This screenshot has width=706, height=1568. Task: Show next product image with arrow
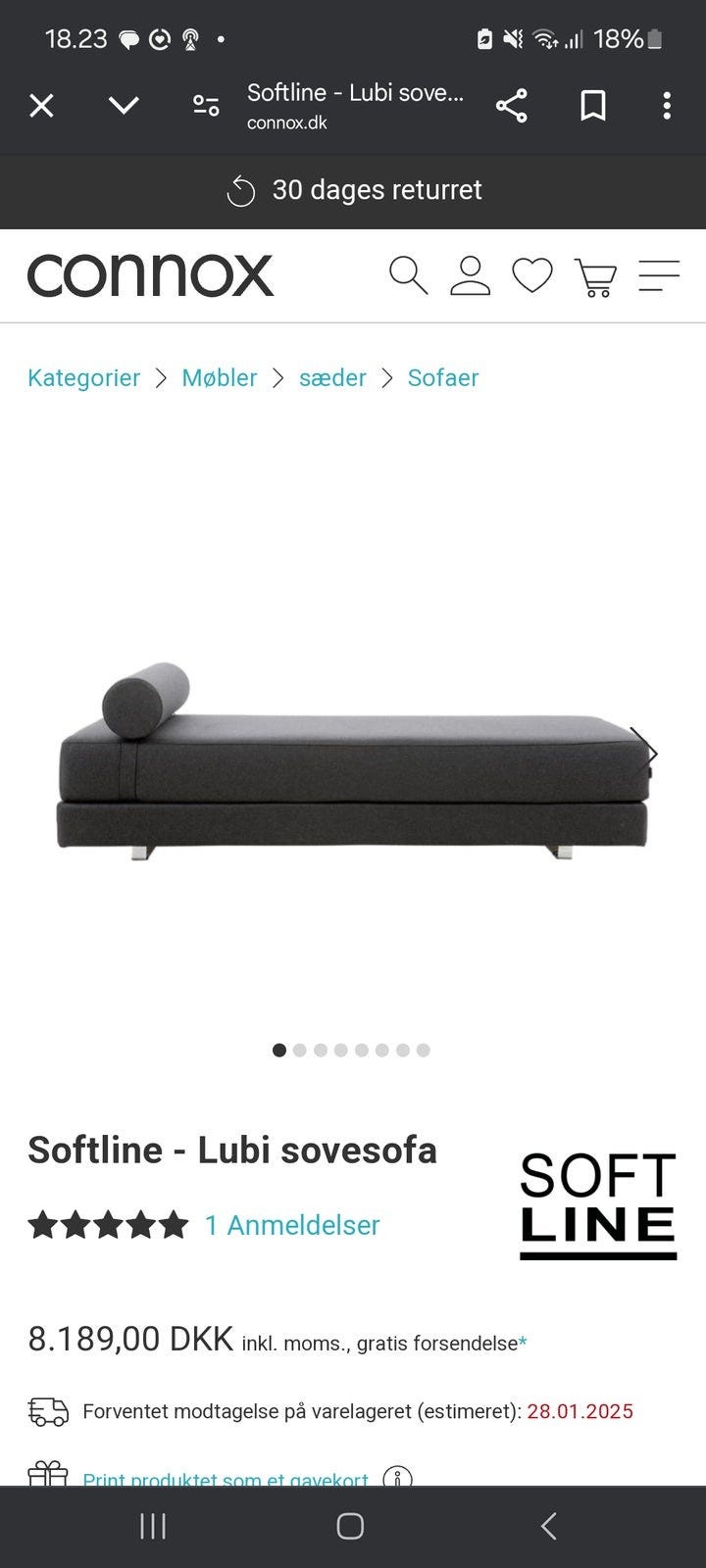click(x=645, y=753)
